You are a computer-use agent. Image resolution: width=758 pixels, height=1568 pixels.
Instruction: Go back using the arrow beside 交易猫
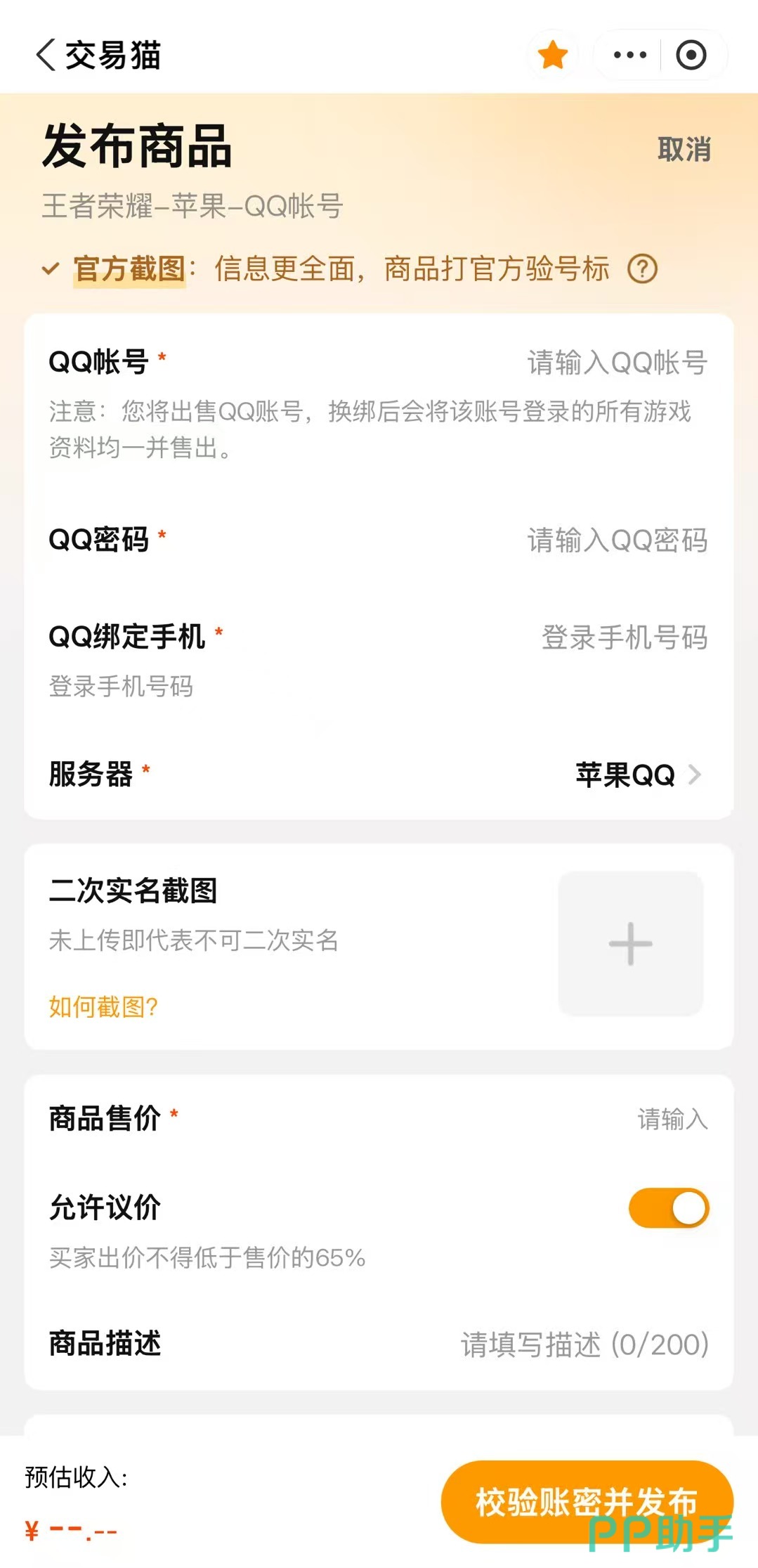point(46,55)
